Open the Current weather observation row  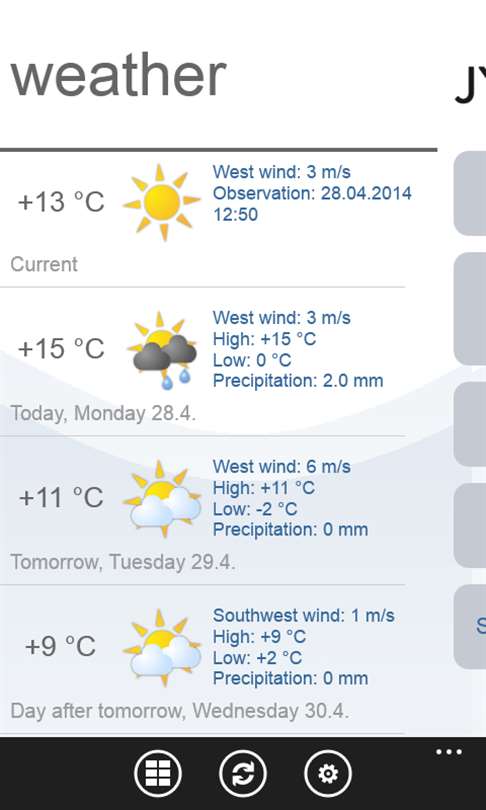(x=202, y=219)
